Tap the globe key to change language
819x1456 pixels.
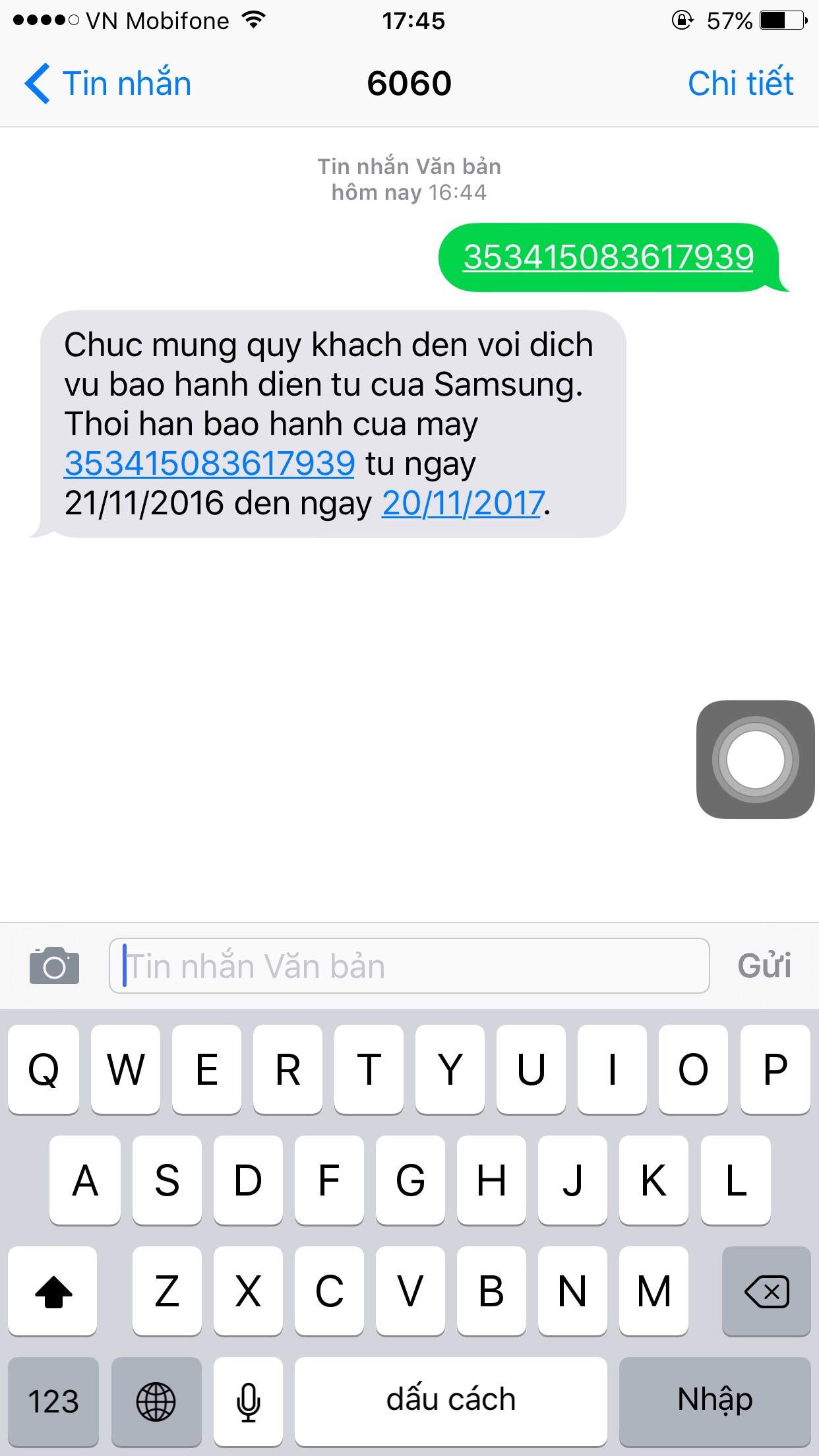156,1401
